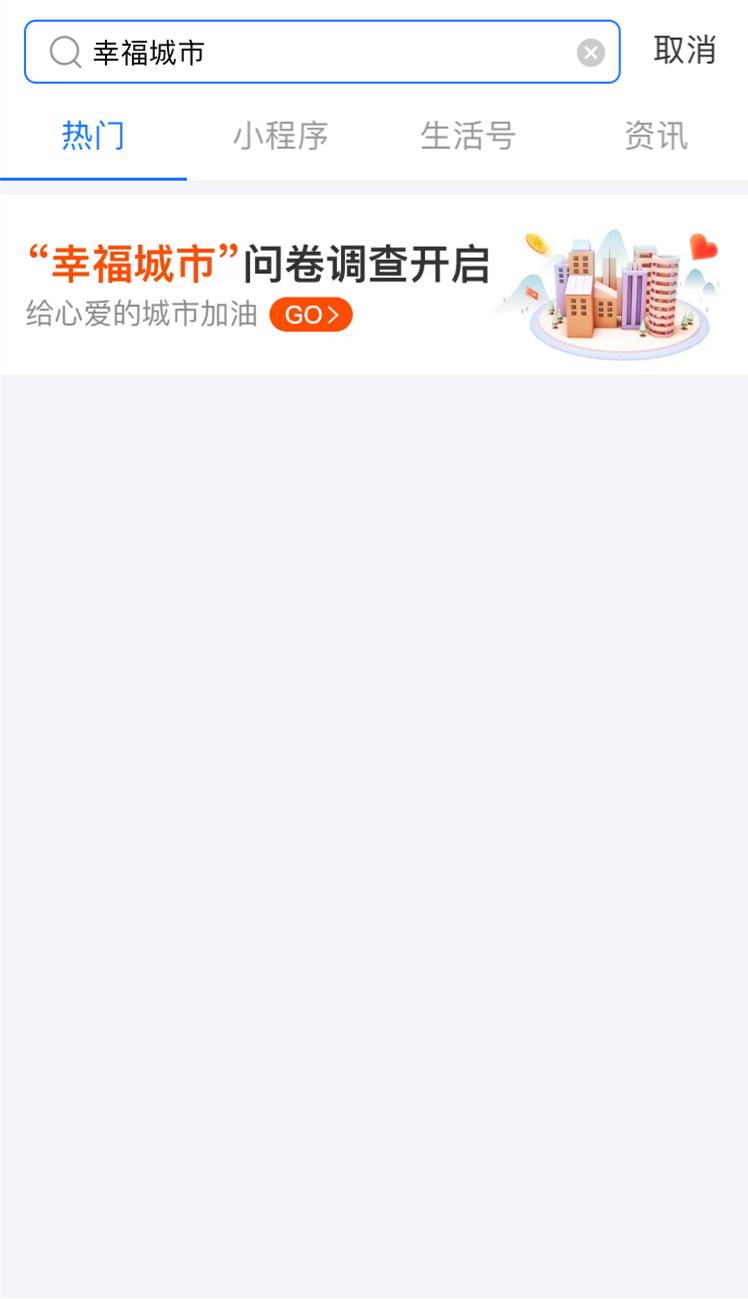Open the 幸福城市 questionnaire banner
This screenshot has height=1299, width=748.
pos(374,283)
